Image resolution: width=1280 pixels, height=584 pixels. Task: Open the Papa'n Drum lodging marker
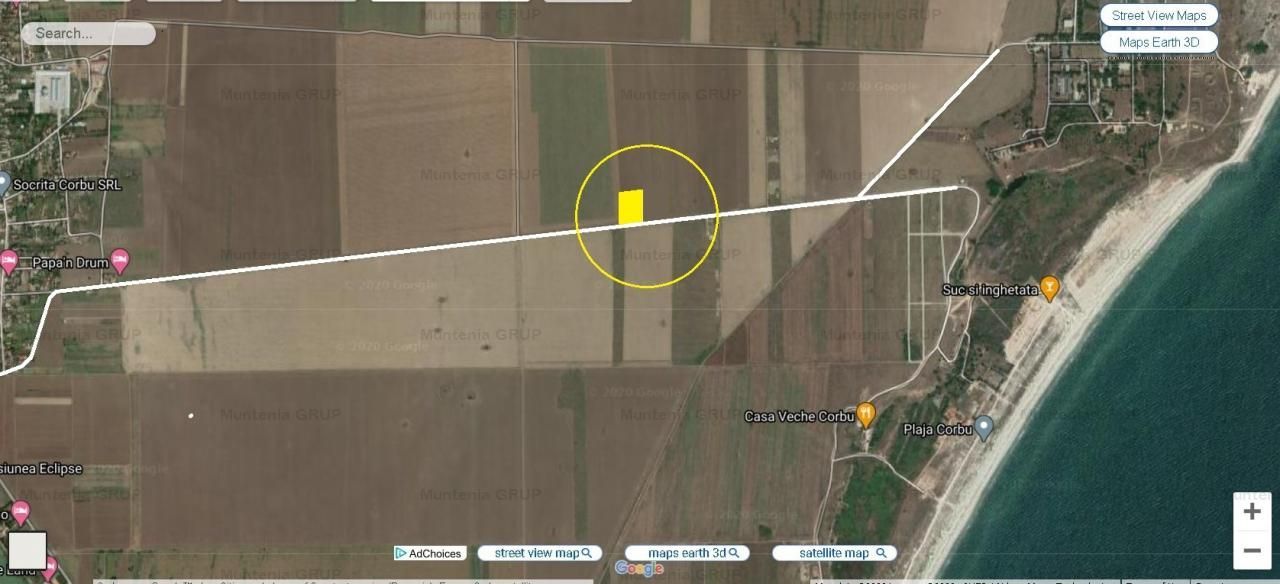[120, 261]
